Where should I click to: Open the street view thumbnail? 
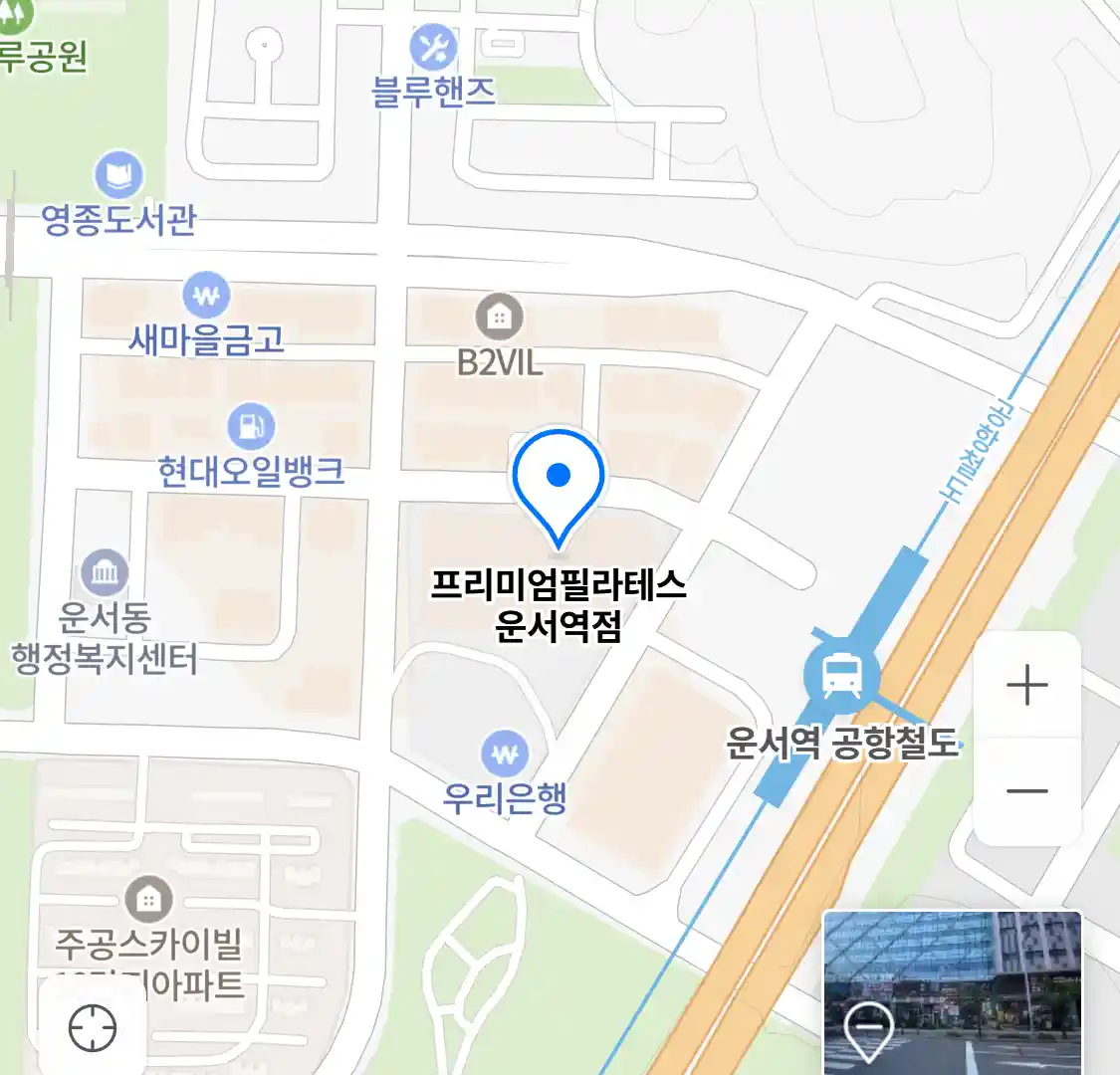(952, 991)
